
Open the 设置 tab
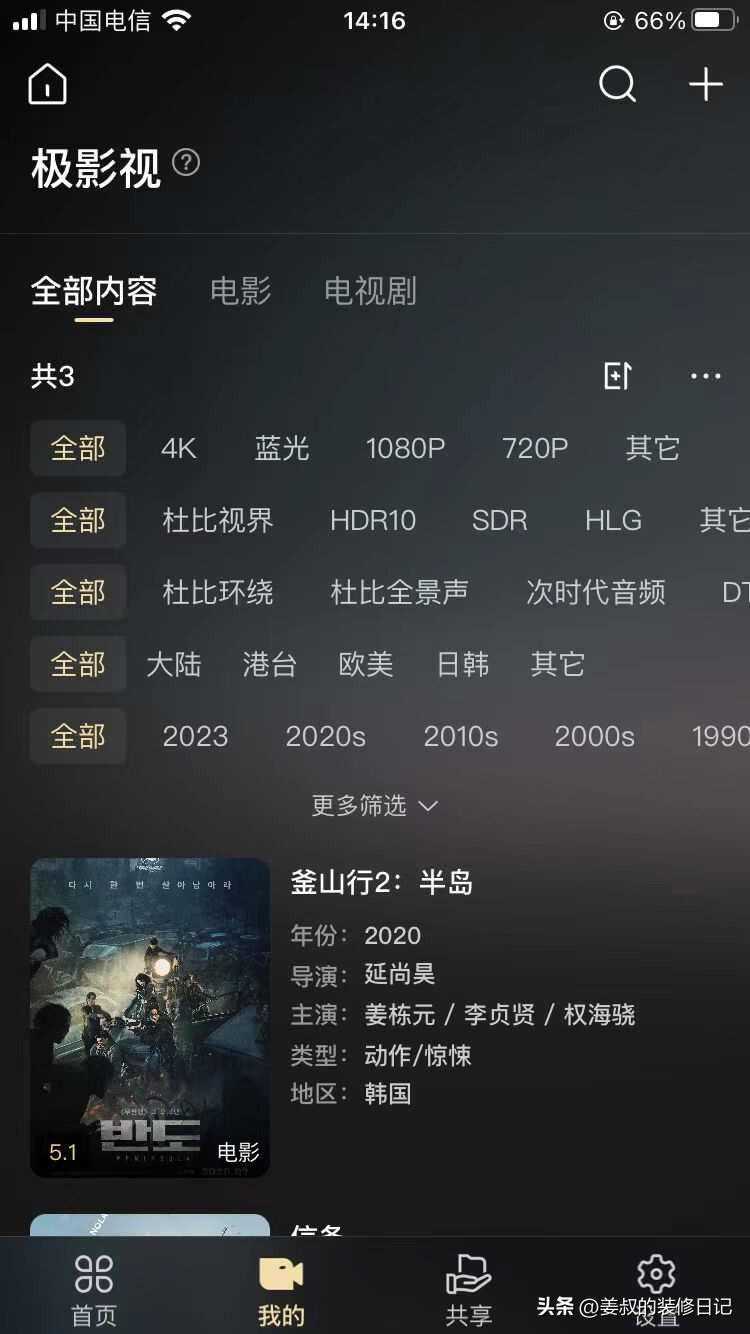click(x=656, y=1288)
